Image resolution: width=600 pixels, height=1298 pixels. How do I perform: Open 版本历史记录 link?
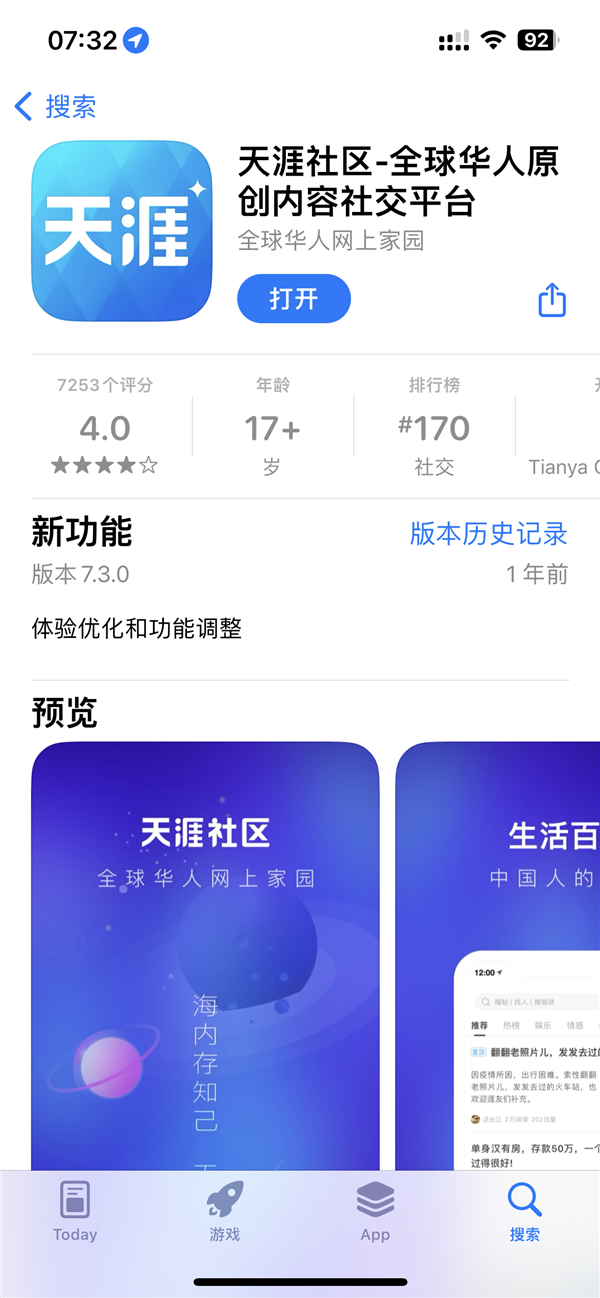(x=488, y=533)
